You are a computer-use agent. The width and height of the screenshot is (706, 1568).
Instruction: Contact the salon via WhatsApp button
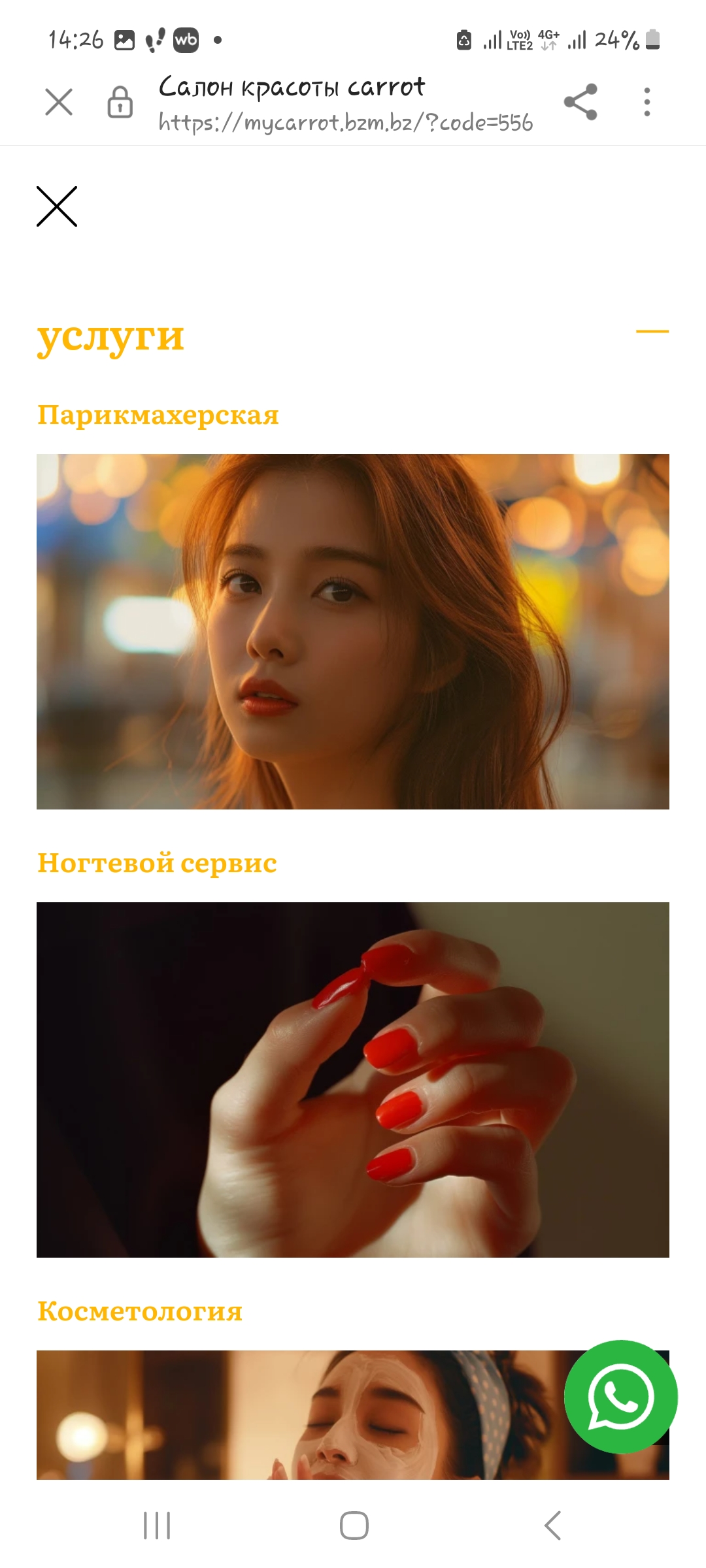(620, 1396)
